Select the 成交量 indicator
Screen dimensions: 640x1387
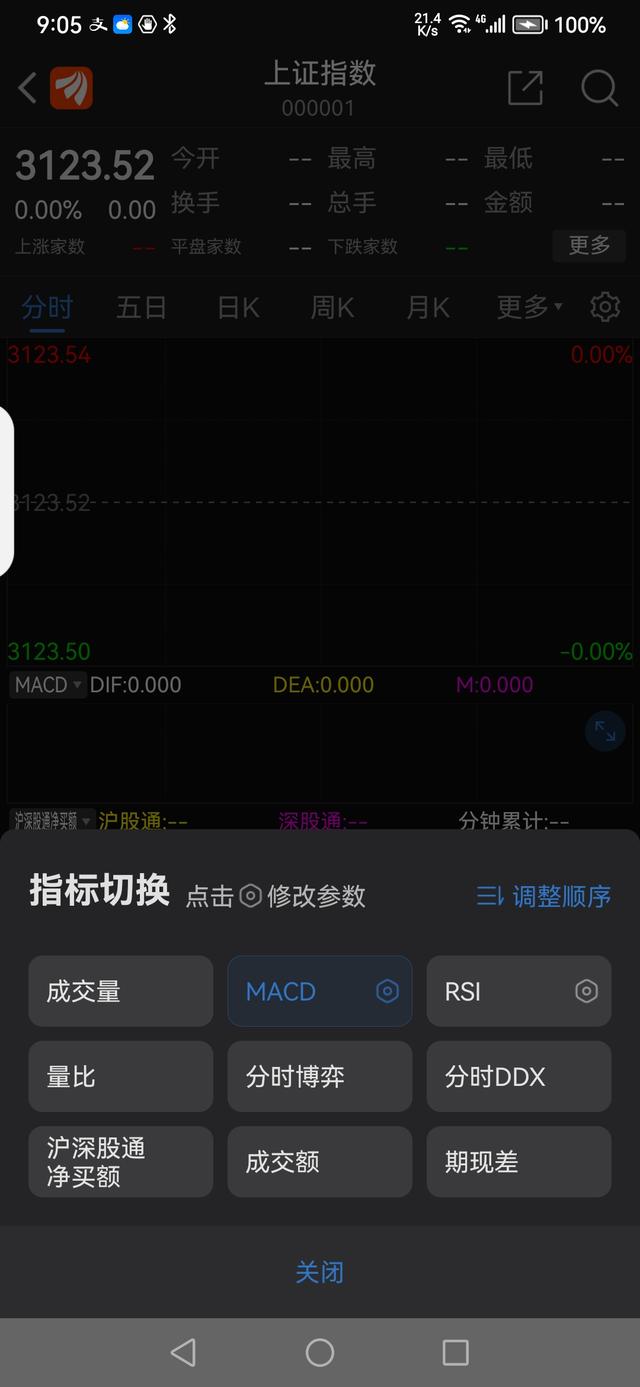click(x=120, y=991)
